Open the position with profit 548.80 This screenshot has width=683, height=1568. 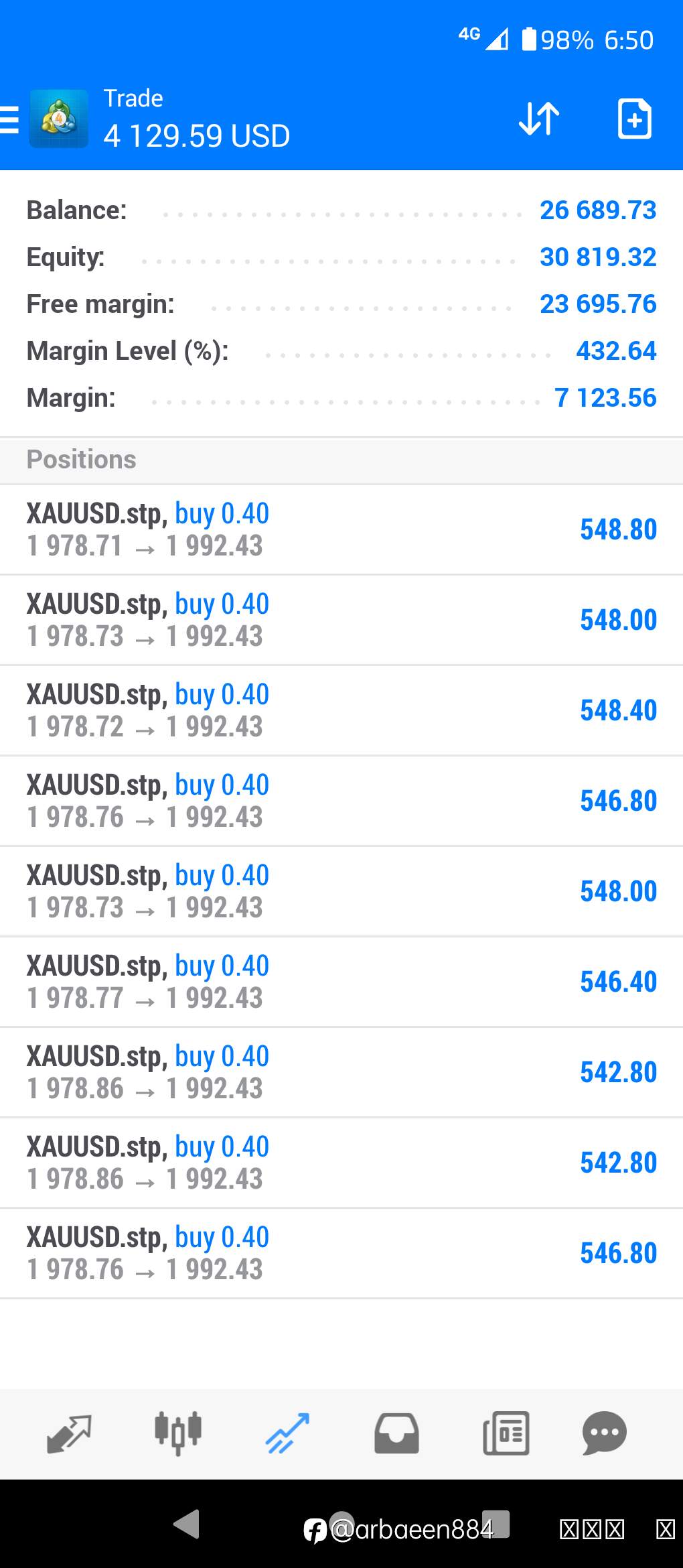click(x=341, y=529)
